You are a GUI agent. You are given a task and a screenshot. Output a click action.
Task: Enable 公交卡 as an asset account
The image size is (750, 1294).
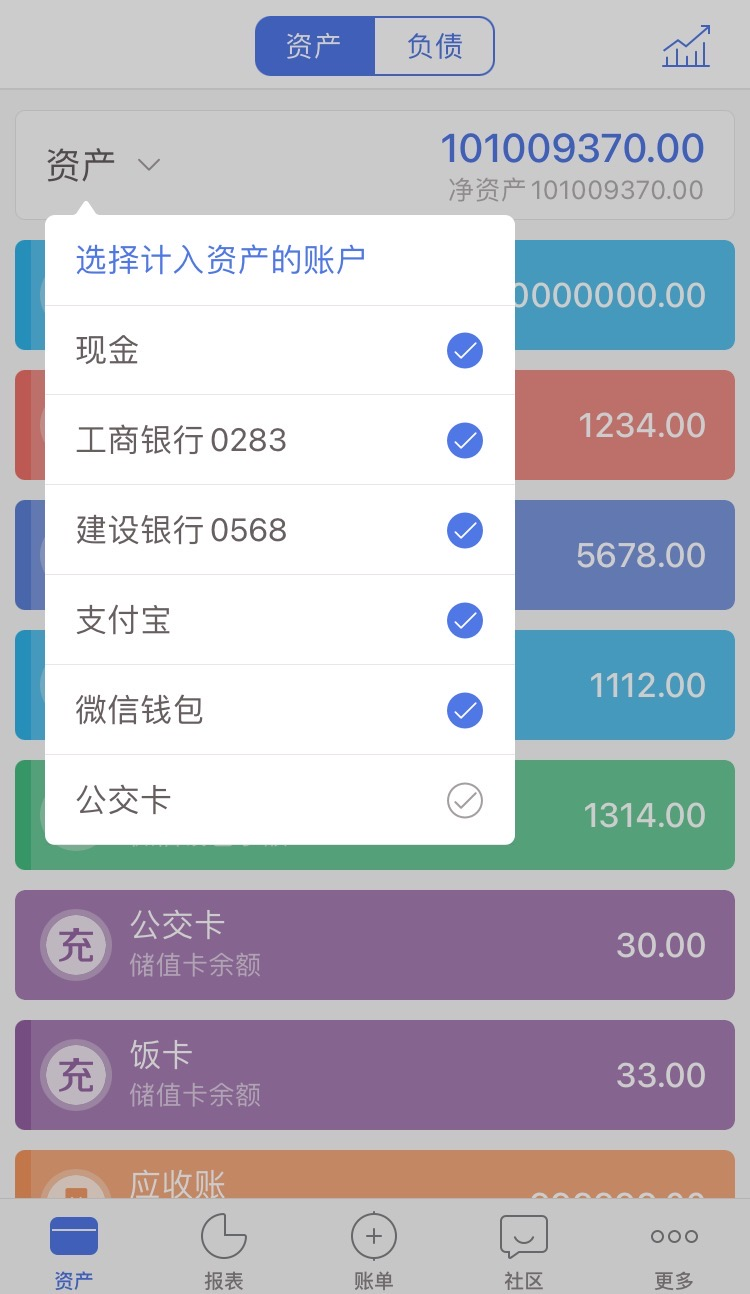pyautogui.click(x=463, y=800)
